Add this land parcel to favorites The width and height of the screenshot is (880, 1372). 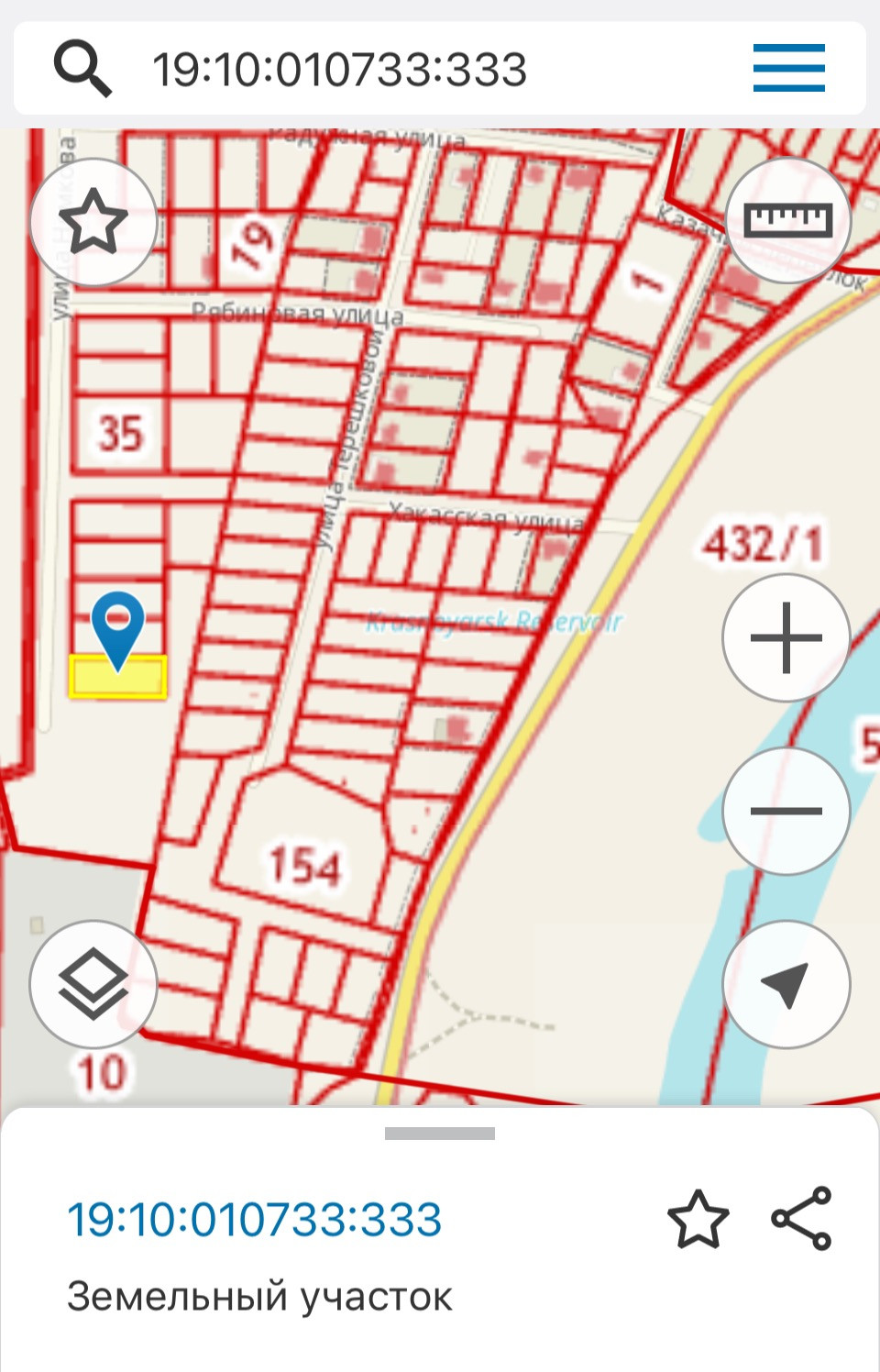[698, 1219]
